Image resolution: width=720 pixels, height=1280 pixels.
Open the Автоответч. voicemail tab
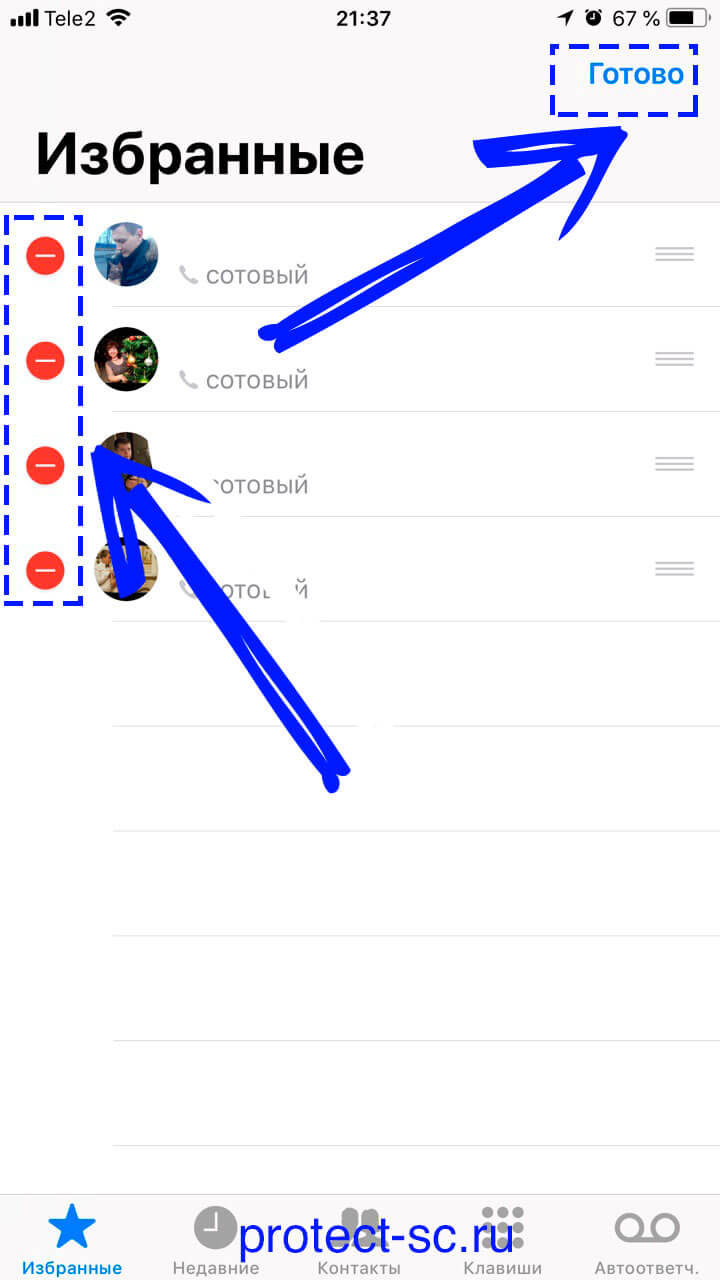[x=646, y=1240]
